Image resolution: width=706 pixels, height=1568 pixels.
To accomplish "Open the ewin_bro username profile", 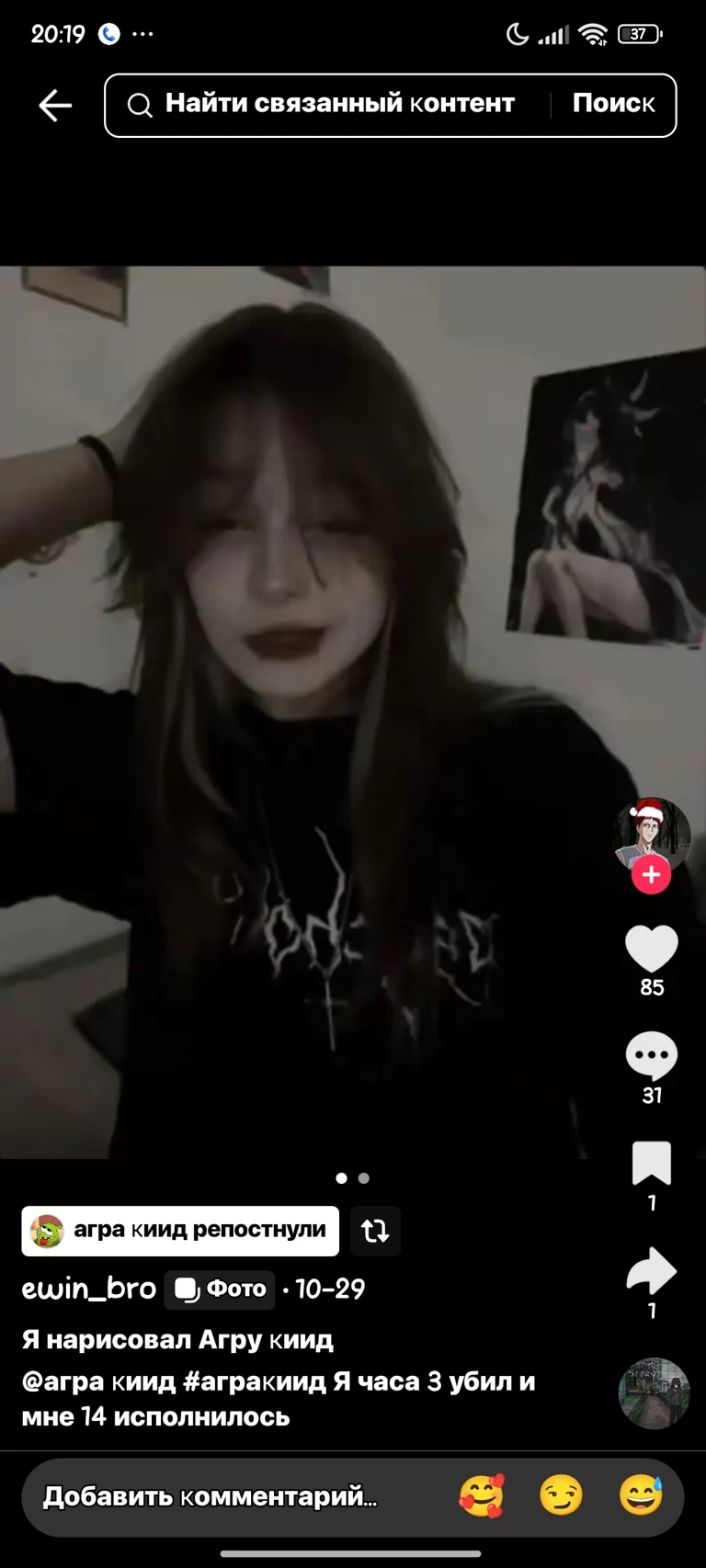I will coord(89,1289).
